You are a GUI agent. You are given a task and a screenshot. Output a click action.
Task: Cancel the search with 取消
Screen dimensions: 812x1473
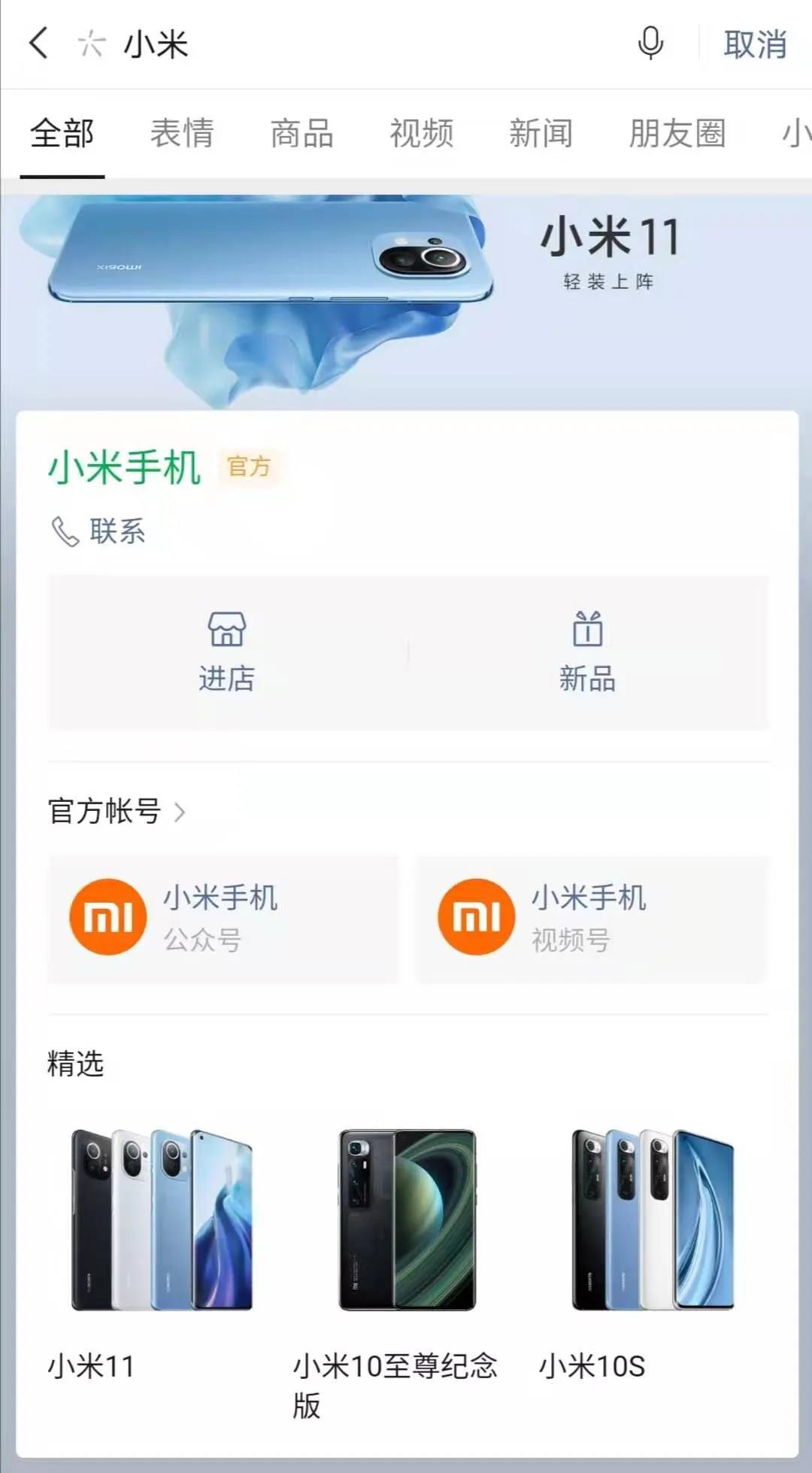pos(755,44)
